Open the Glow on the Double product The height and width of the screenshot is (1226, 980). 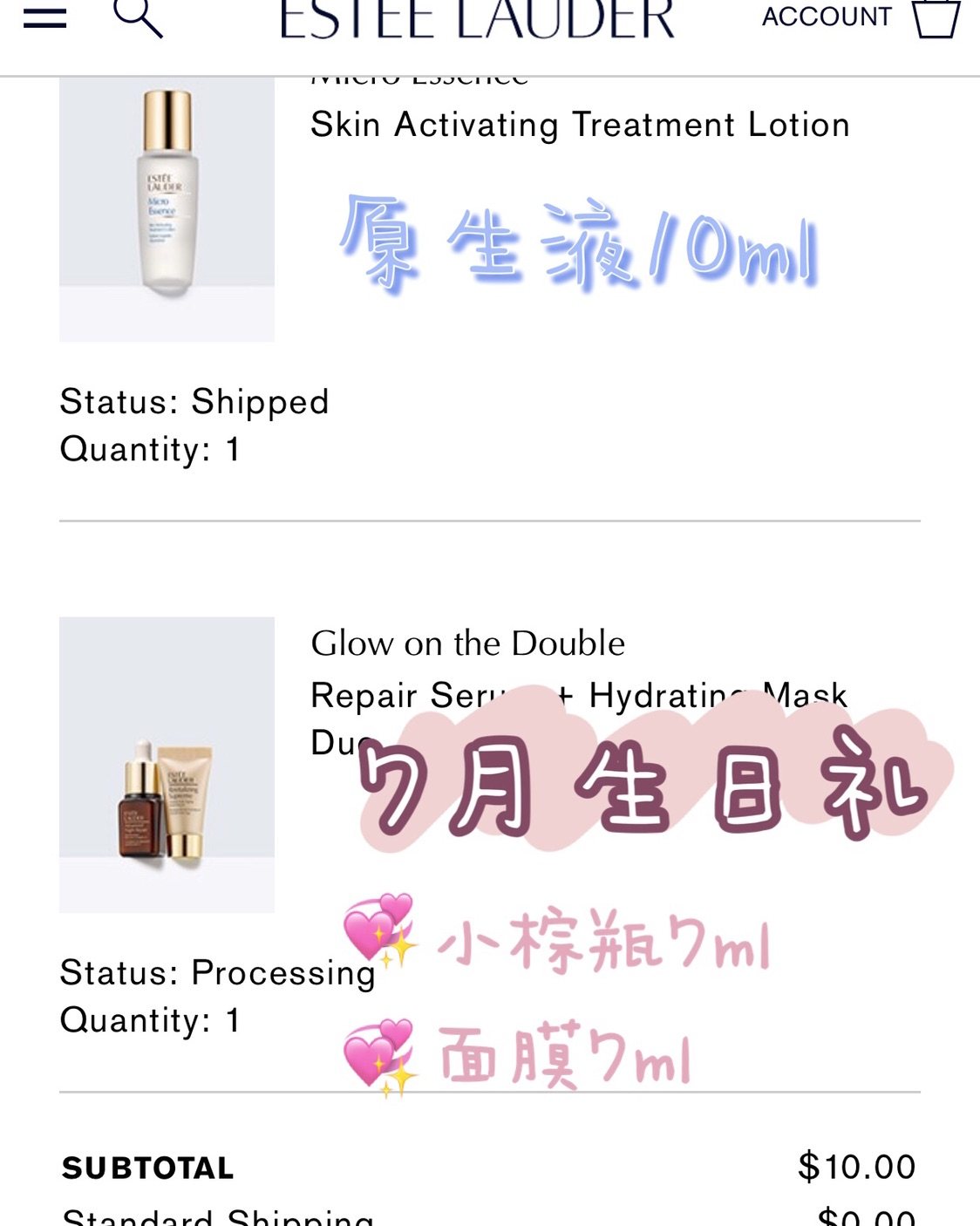[467, 643]
